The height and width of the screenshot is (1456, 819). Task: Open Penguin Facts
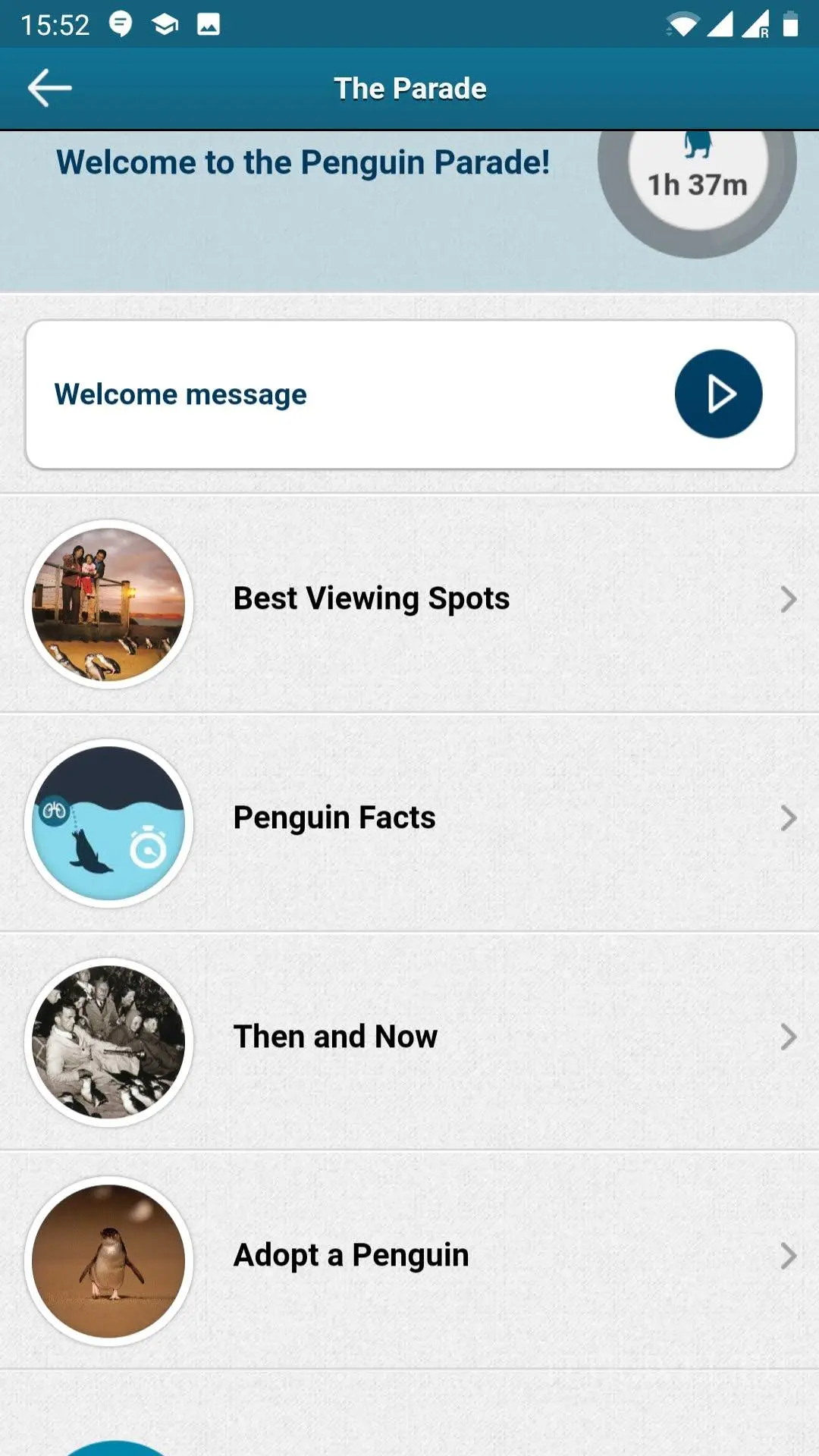(x=409, y=819)
